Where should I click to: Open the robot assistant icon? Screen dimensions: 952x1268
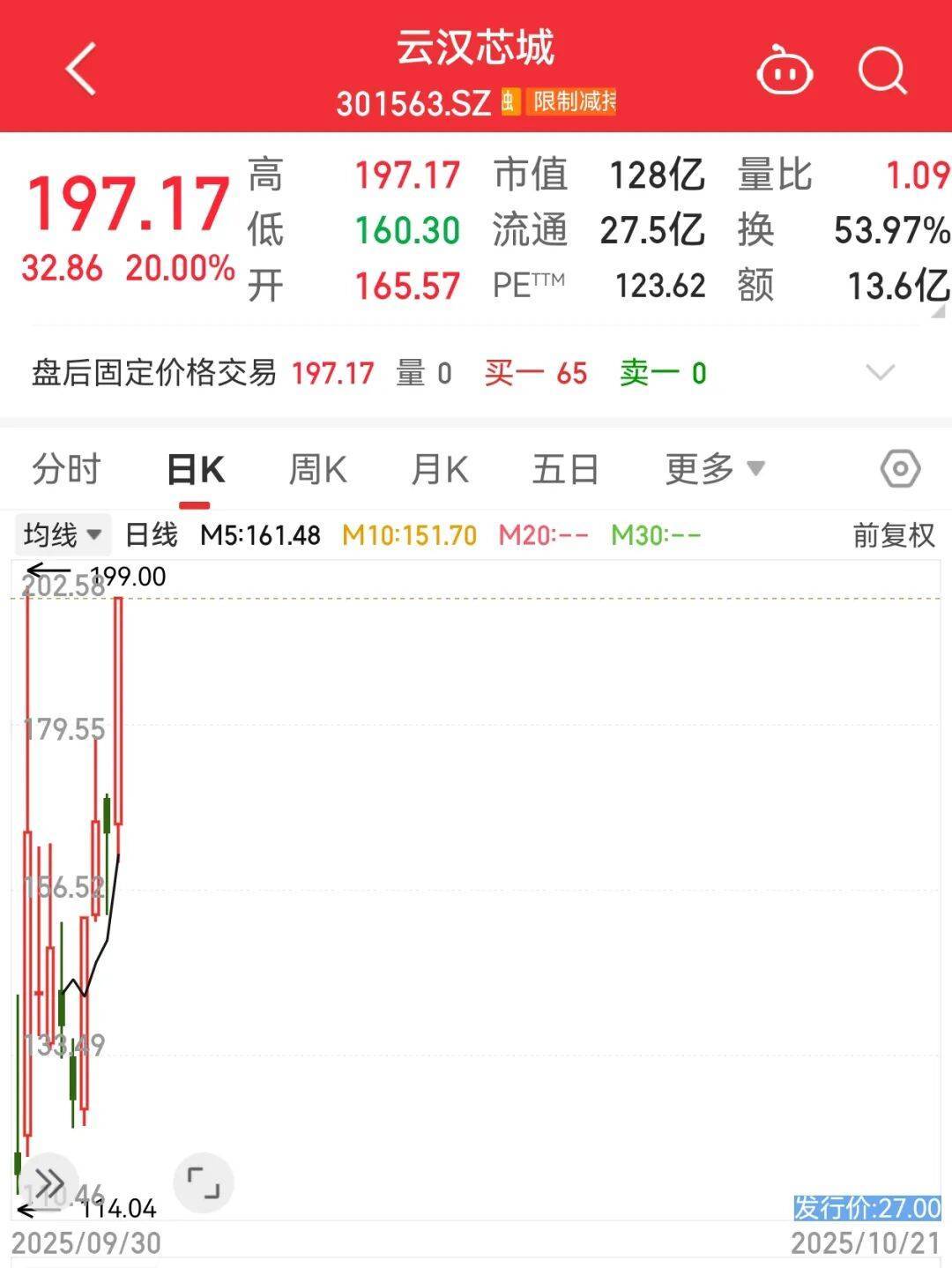(784, 70)
